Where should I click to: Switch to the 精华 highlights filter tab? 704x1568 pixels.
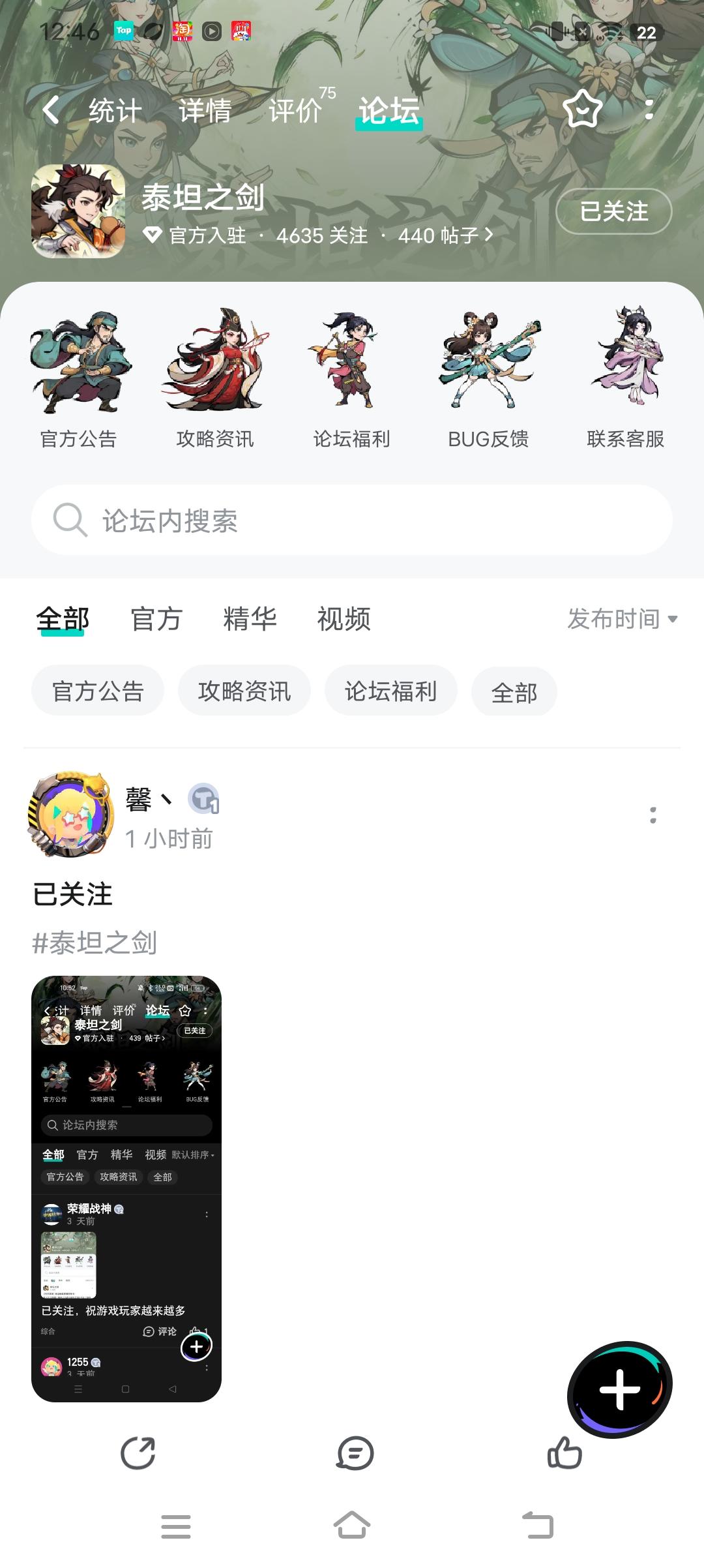(251, 619)
